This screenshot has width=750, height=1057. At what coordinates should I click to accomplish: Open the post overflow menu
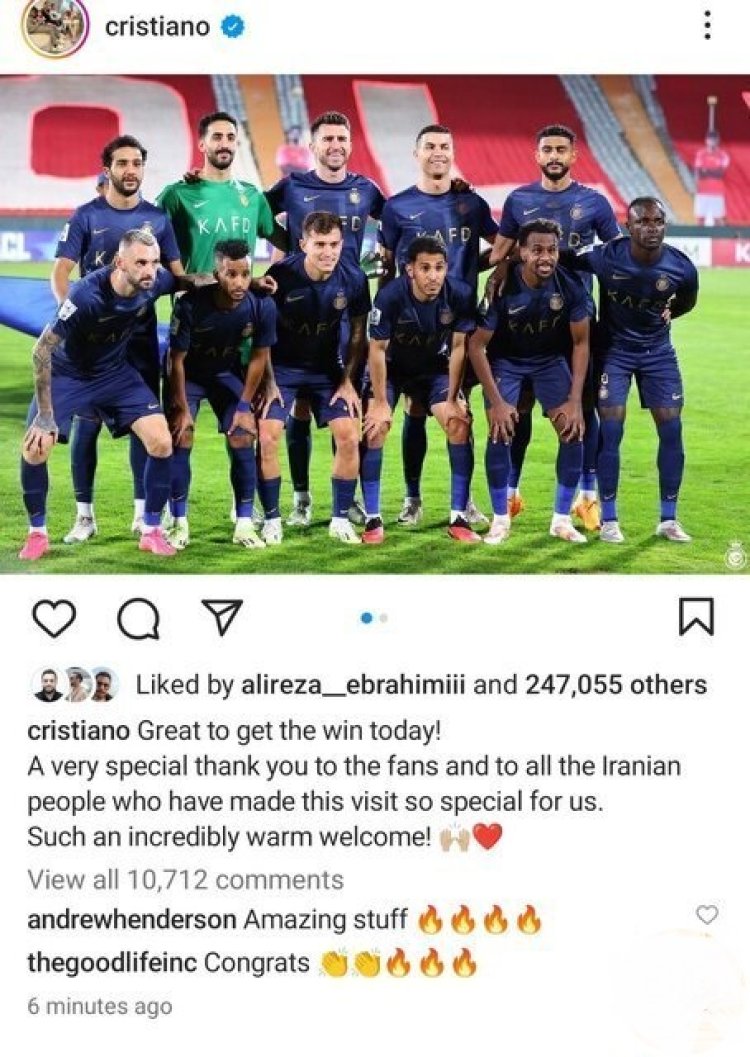point(707,25)
